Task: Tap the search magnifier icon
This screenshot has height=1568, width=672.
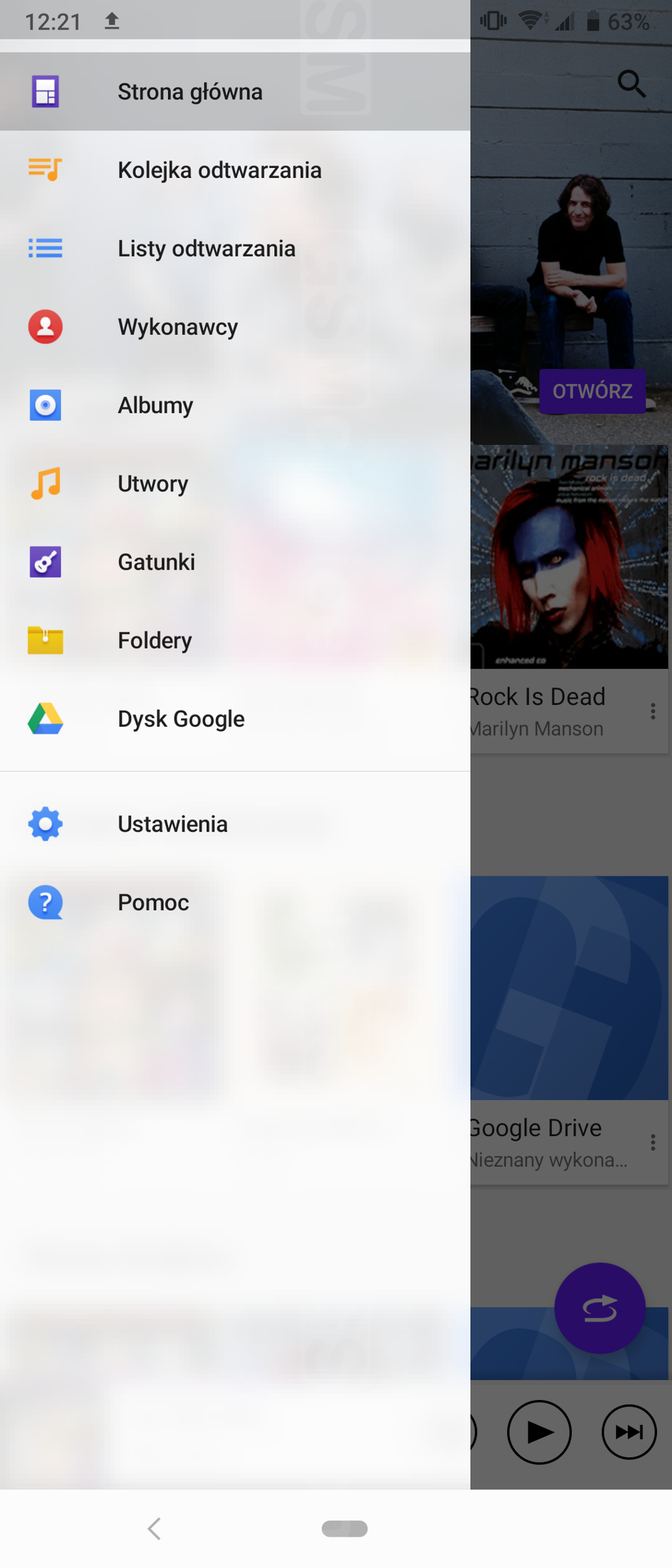Action: tap(631, 84)
